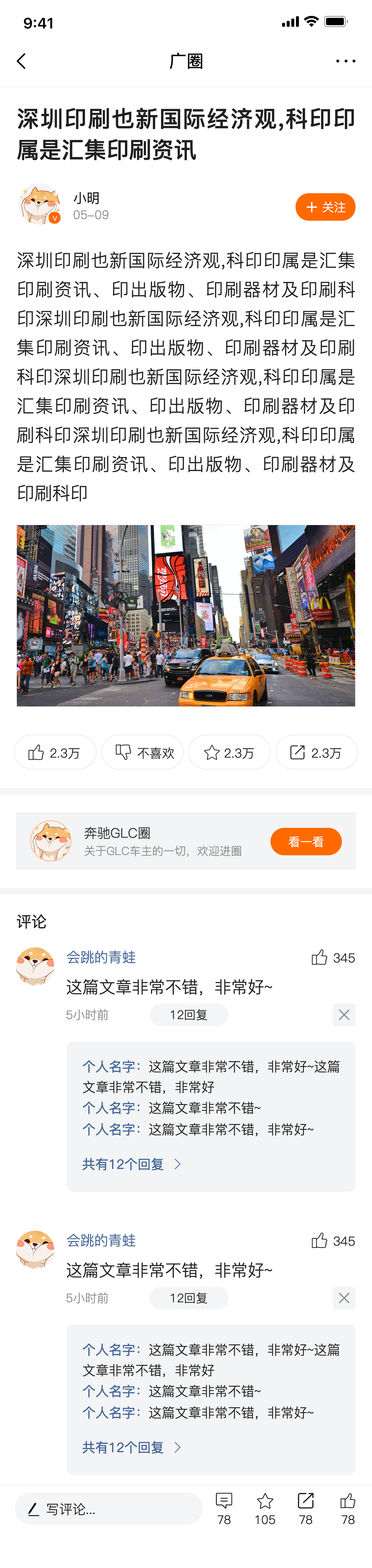Screen dimensions: 372x1568
Task: Tap the star icon showing 105
Action: point(265,1508)
